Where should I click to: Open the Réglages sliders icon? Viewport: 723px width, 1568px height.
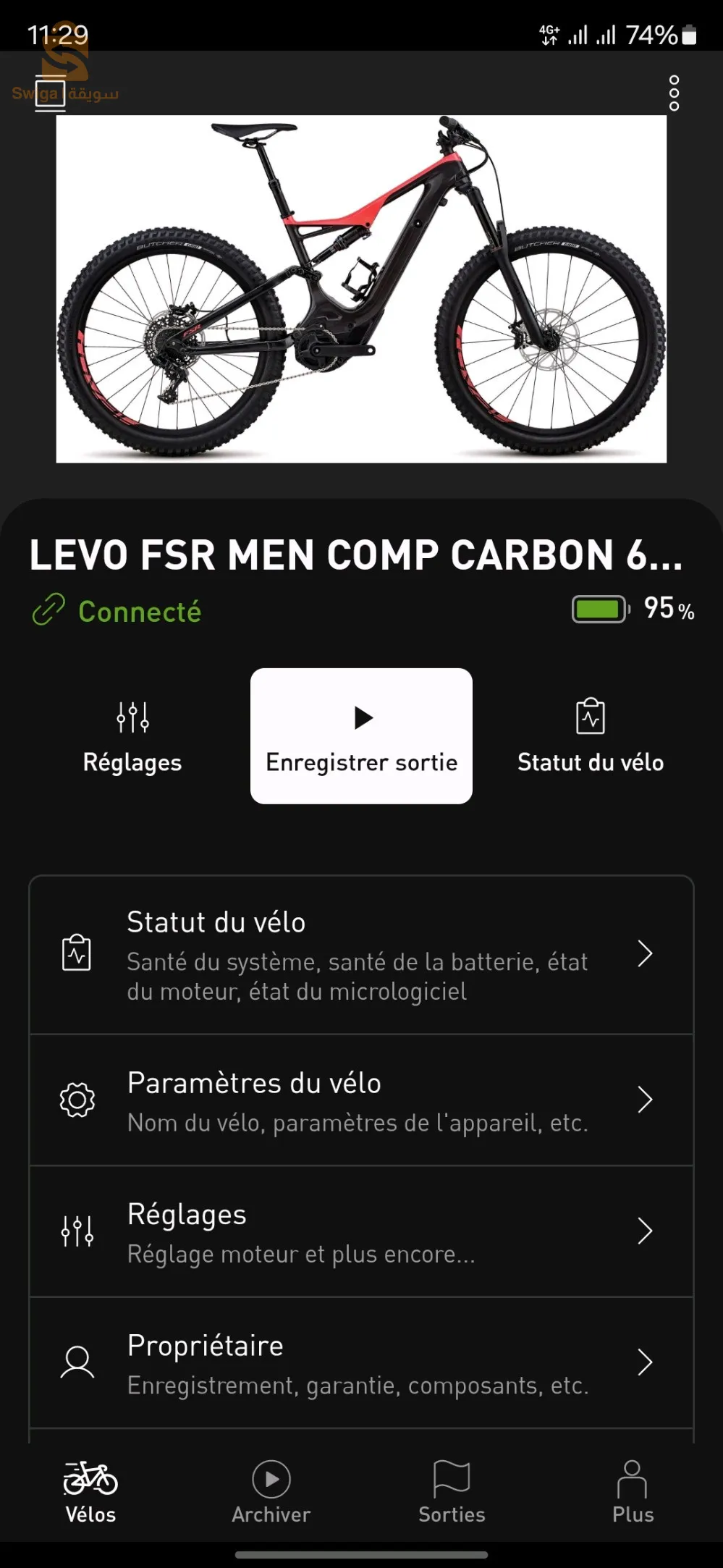[x=132, y=718]
